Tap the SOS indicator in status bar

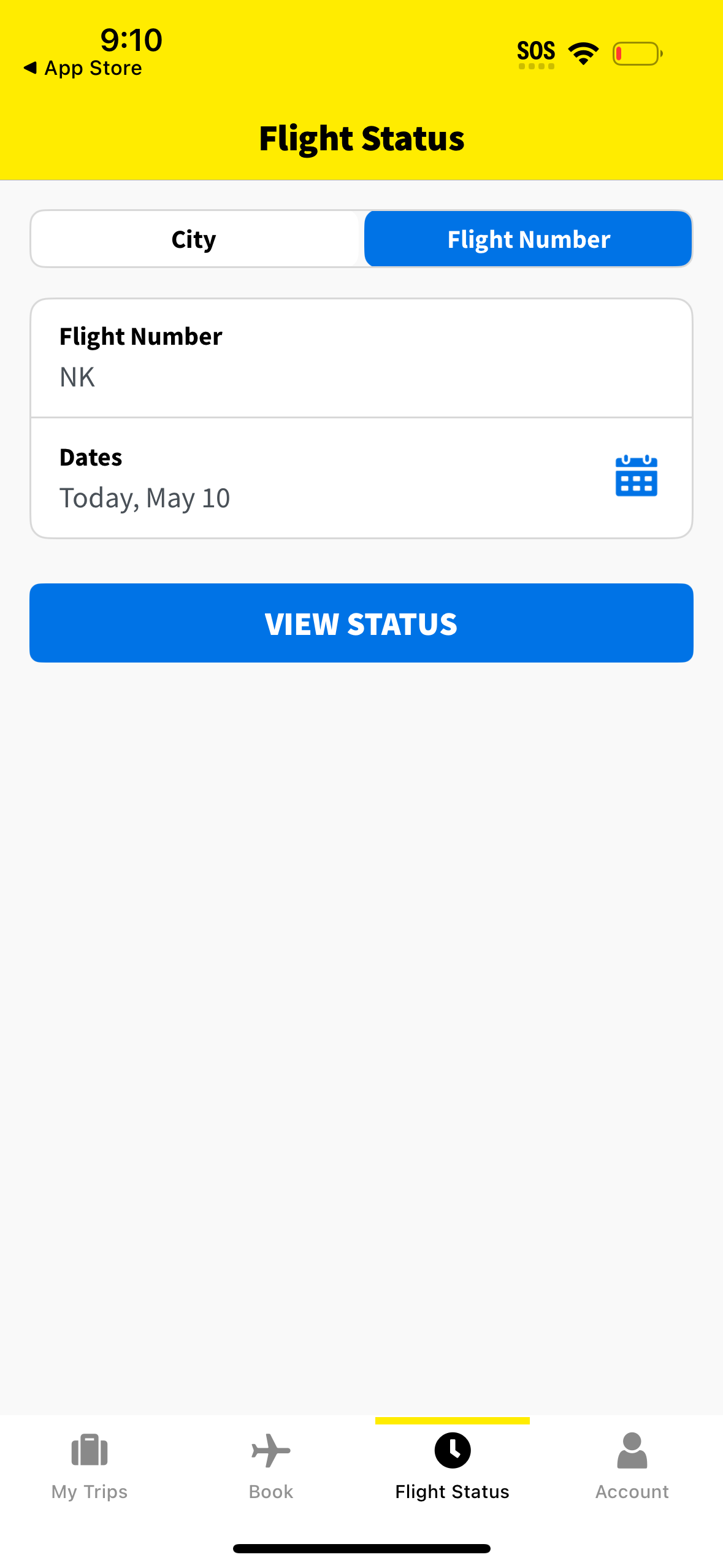pos(536,52)
